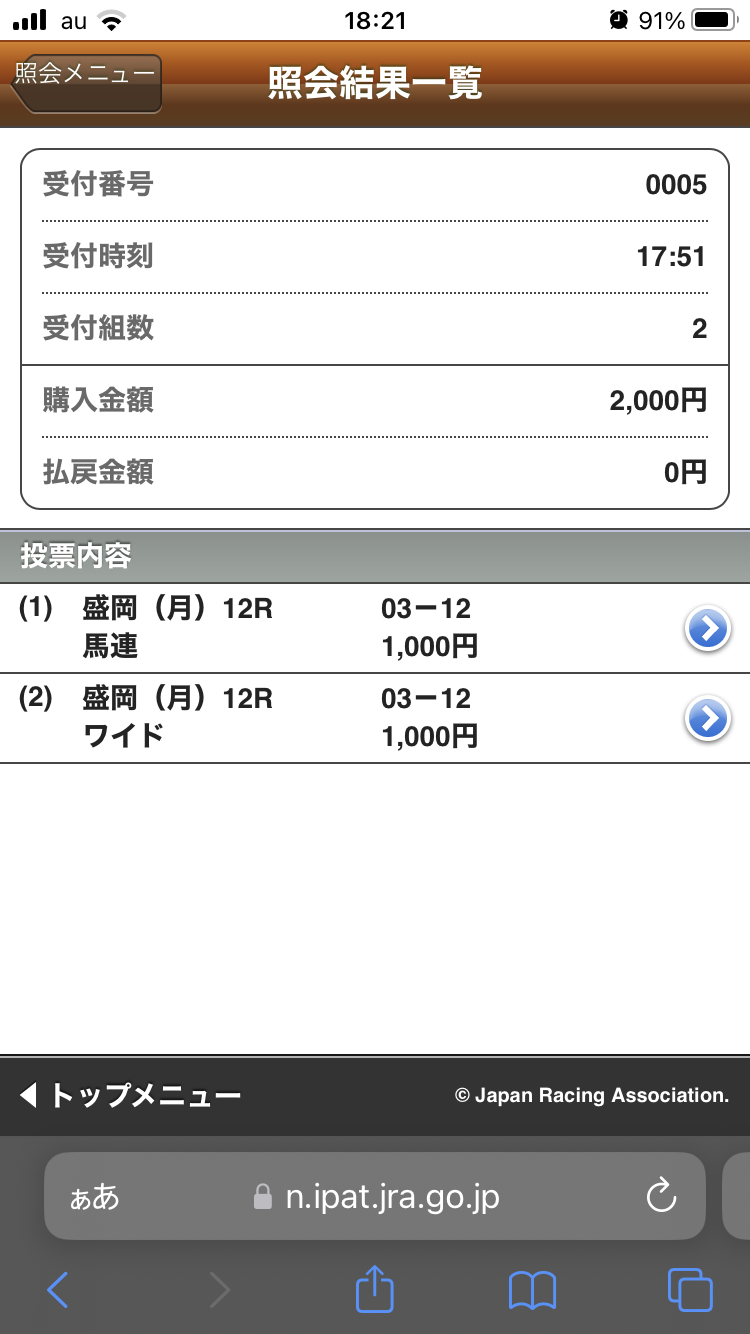Image resolution: width=750 pixels, height=1334 pixels.
Task: Go back in Safari browser
Action: 58,1290
